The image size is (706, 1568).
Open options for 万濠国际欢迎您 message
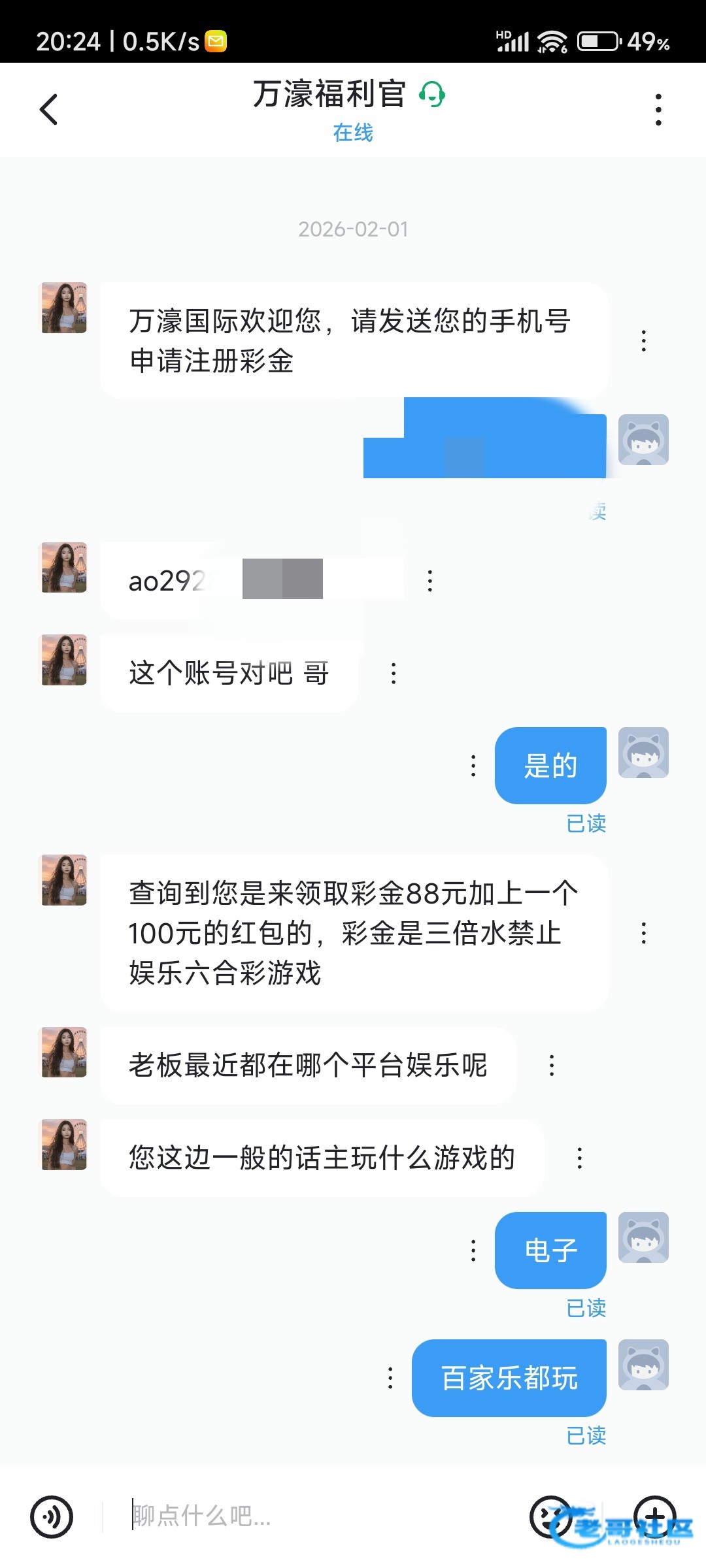point(644,340)
